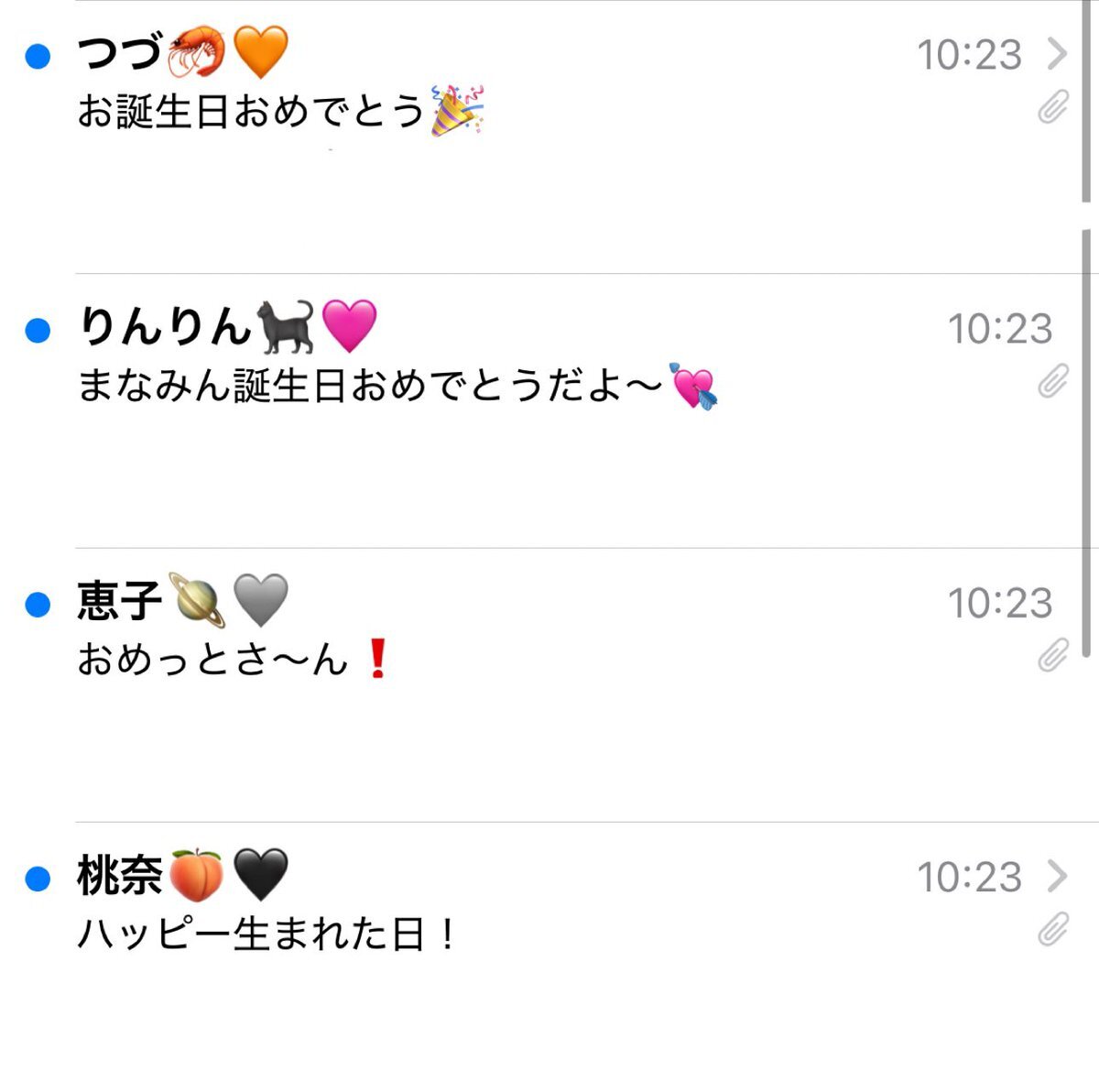Expand the thread chevron on 桃奈's mail
Screen dimensions: 1099x1092
tap(1057, 877)
